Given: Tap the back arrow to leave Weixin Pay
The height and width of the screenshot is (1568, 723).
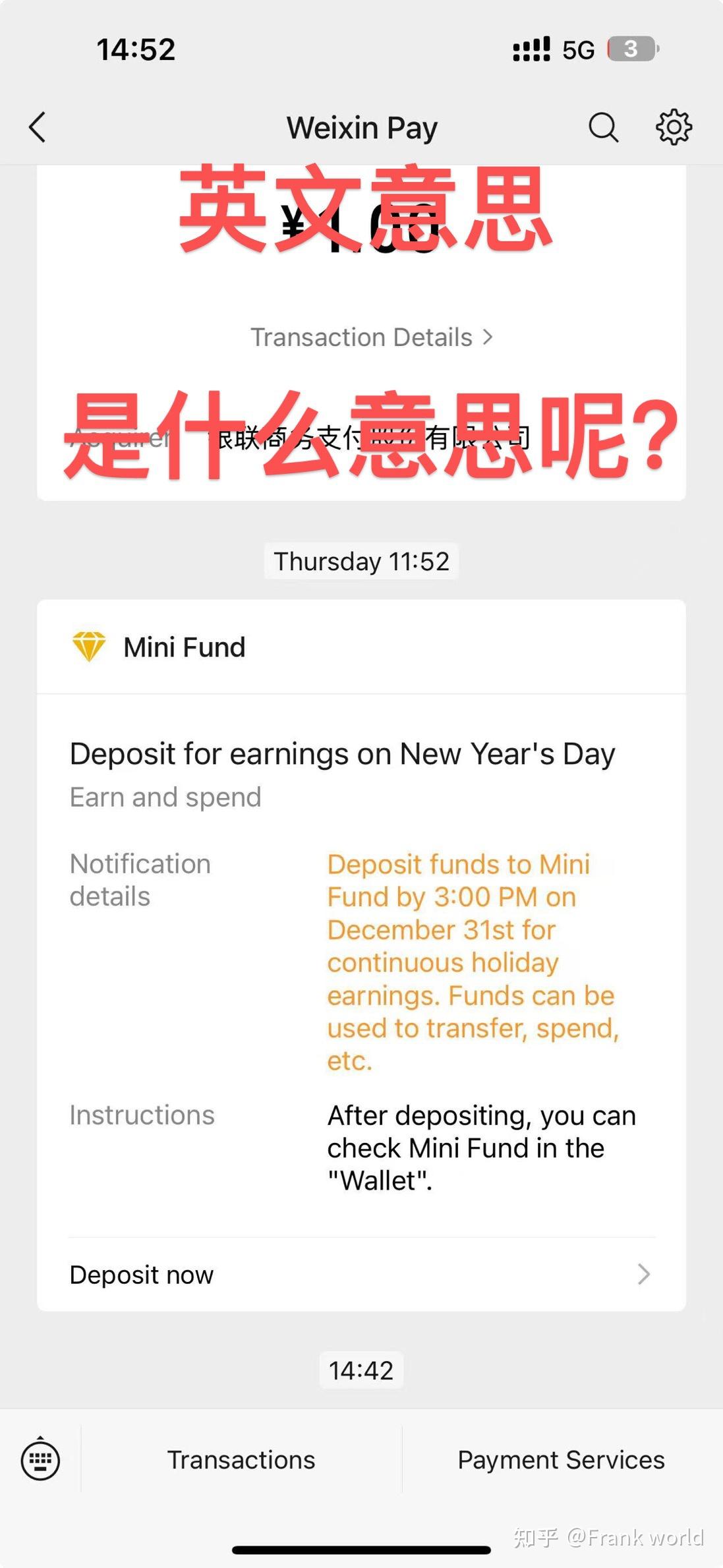Looking at the screenshot, I should pos(38,127).
